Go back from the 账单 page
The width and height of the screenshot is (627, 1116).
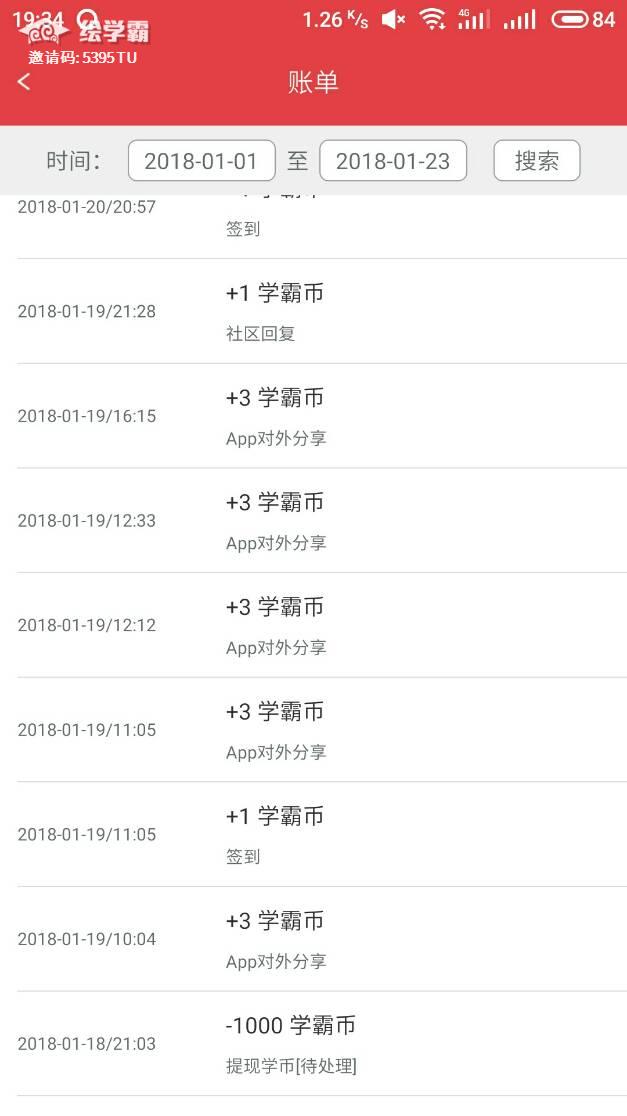[25, 82]
